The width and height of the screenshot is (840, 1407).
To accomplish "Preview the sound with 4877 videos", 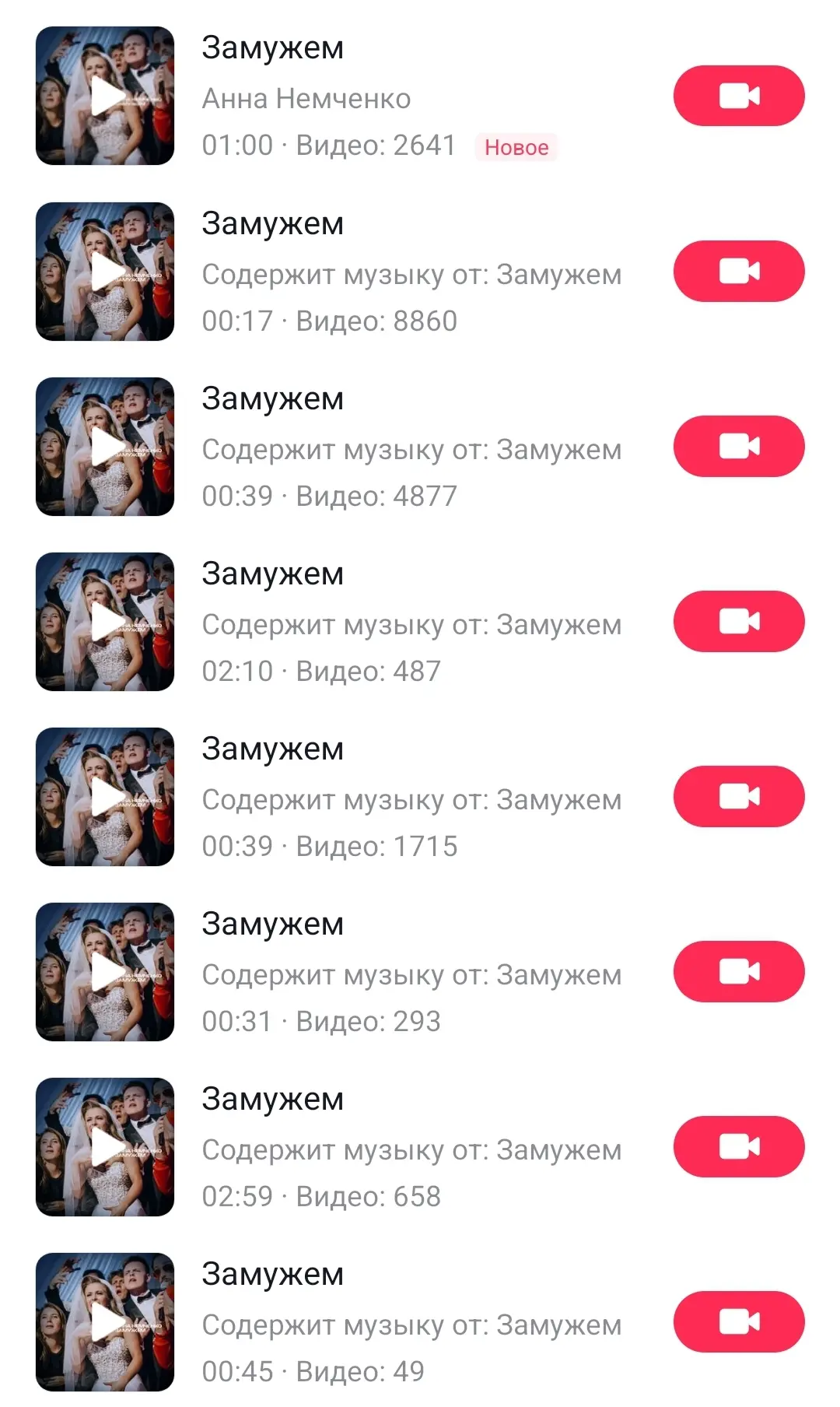I will tap(105, 447).
